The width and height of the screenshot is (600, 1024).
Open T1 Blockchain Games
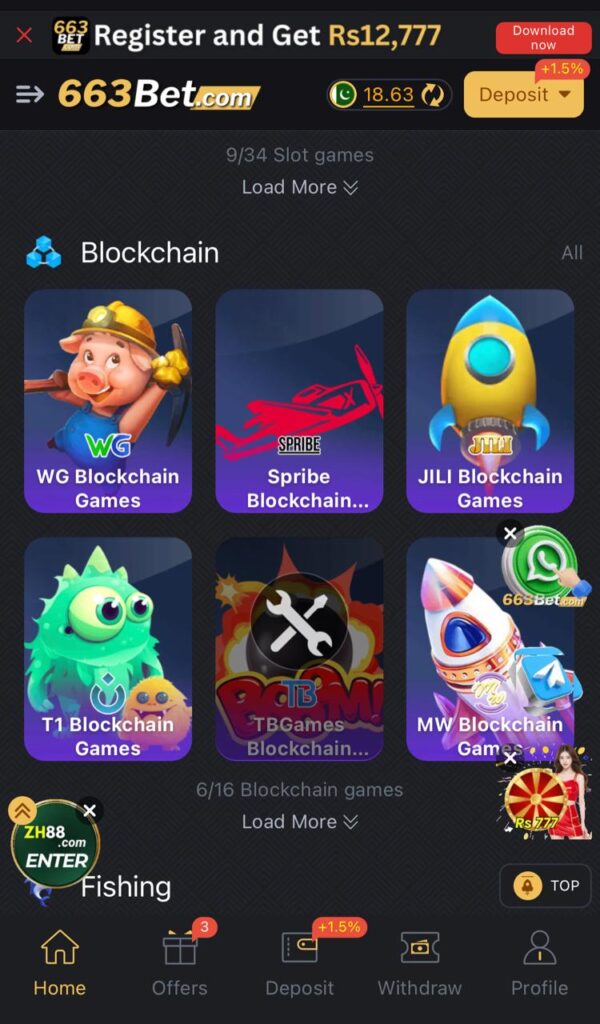pyautogui.click(x=108, y=648)
